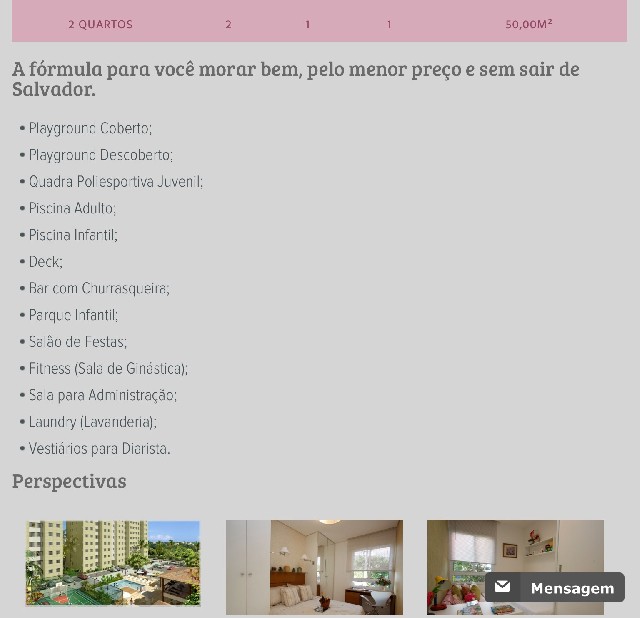Open the Mensagem chat button

coord(555,588)
